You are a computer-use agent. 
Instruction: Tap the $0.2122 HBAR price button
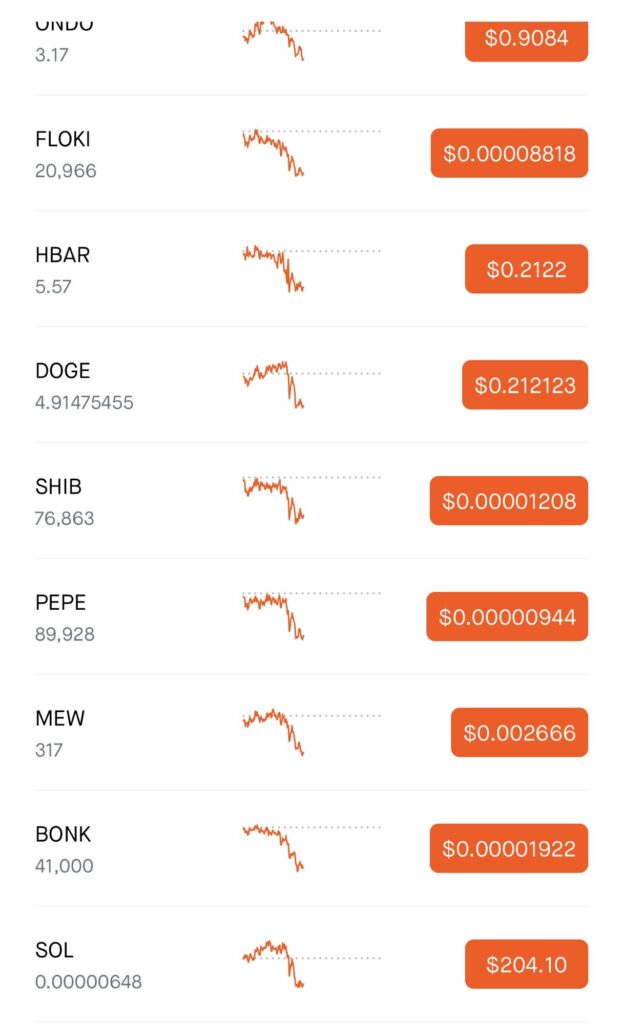tap(526, 270)
